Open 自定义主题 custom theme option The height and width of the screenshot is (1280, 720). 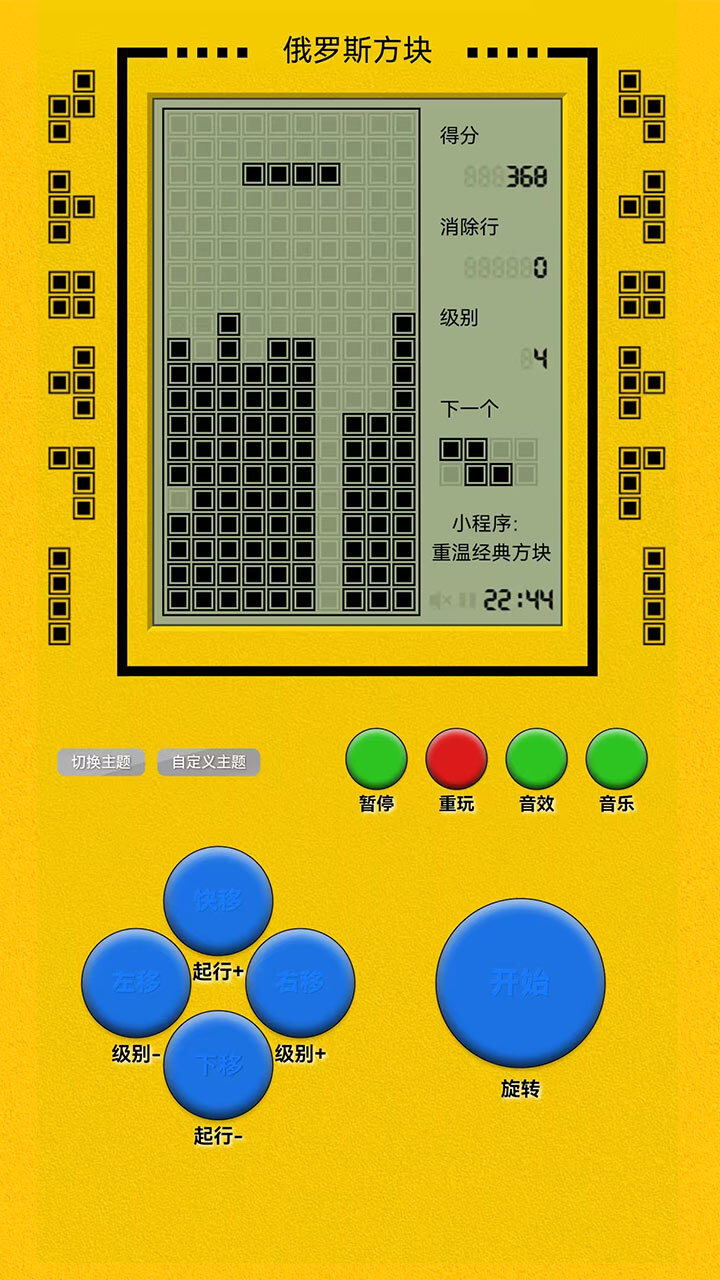[x=208, y=762]
